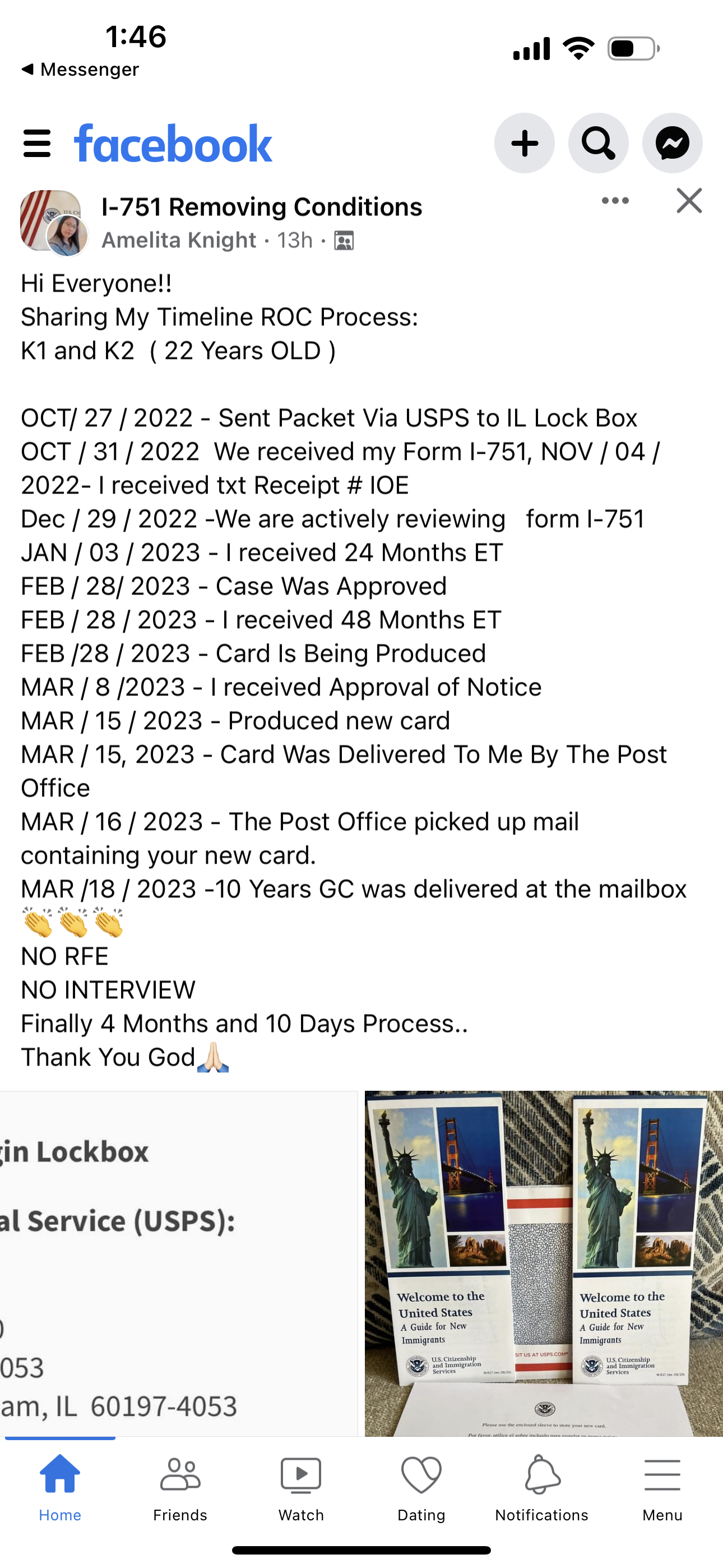Open the Lockbox address image

coord(178,1263)
